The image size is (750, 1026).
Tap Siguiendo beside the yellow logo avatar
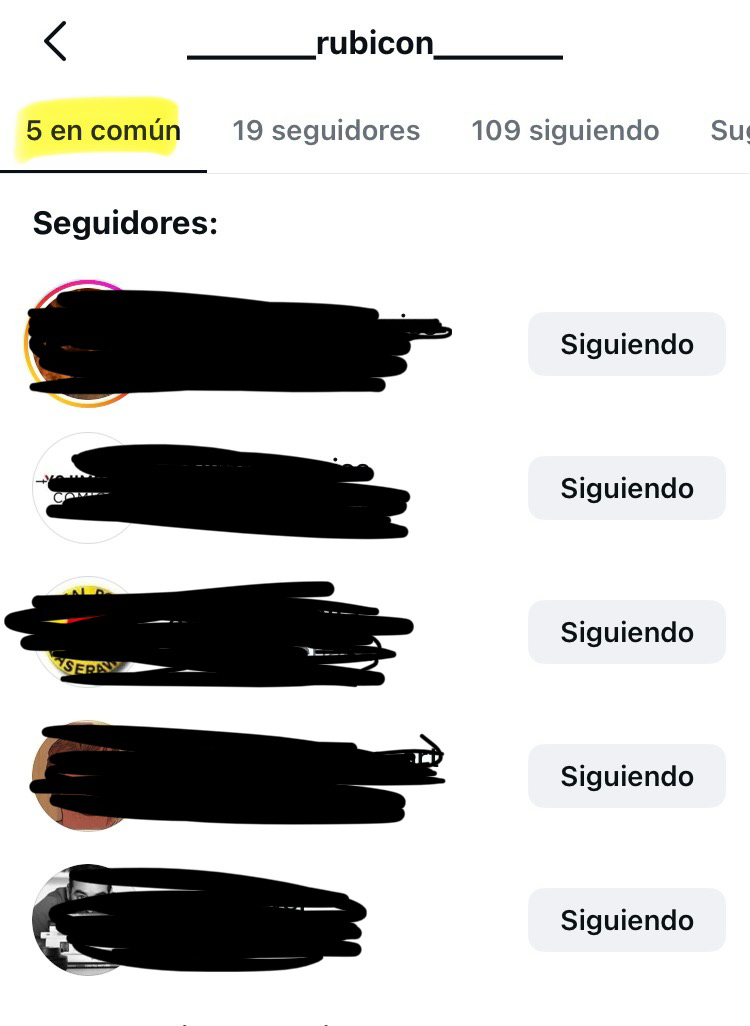pyautogui.click(x=626, y=632)
